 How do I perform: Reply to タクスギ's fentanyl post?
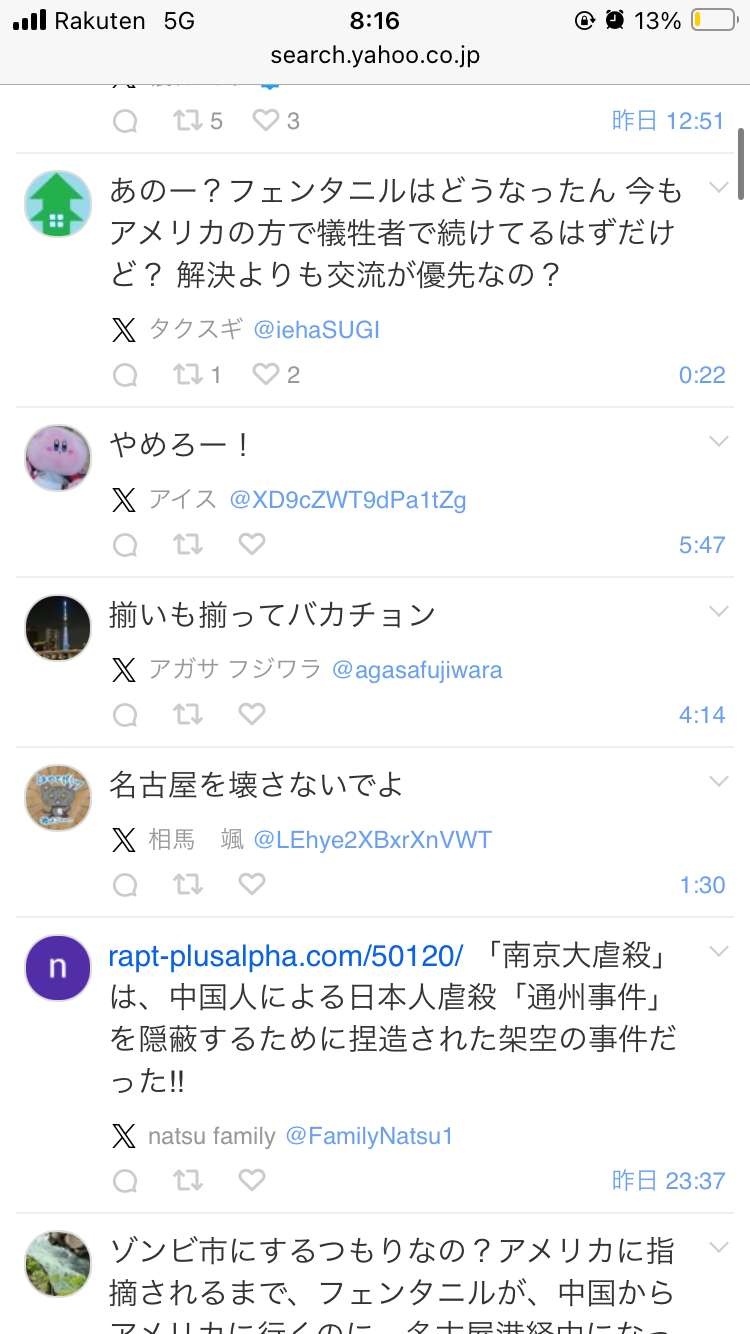tap(125, 375)
